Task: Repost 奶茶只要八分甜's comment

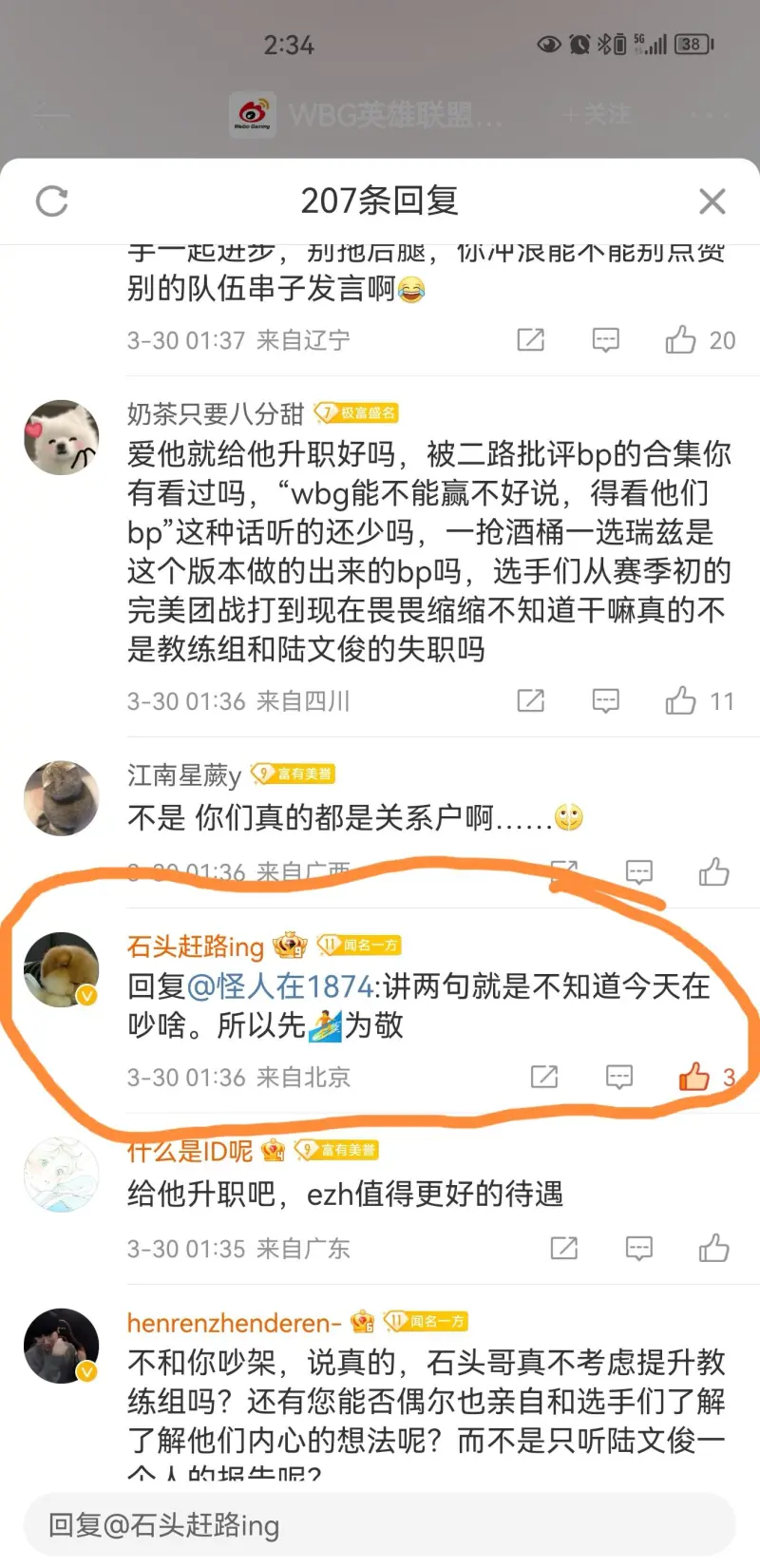Action: click(x=530, y=701)
